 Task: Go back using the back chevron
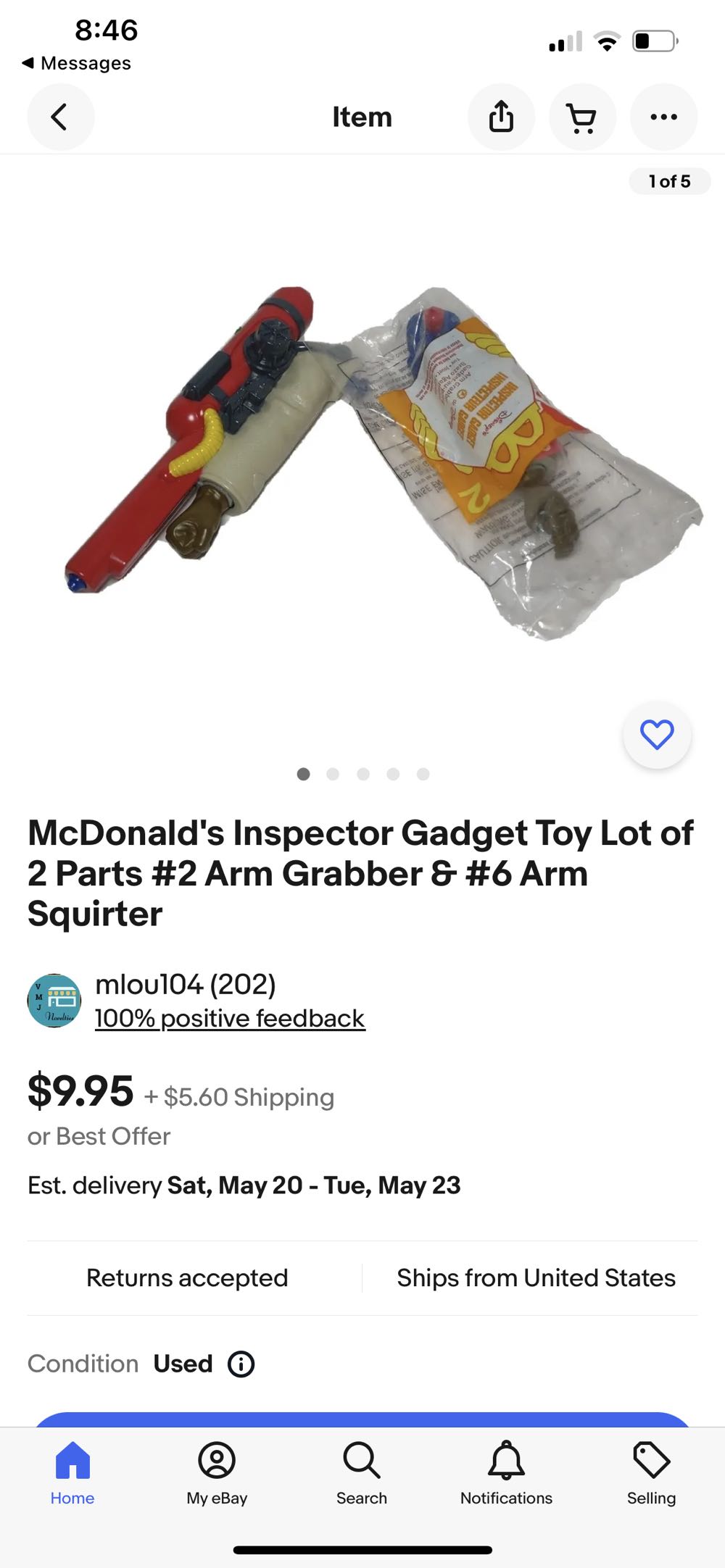(61, 117)
